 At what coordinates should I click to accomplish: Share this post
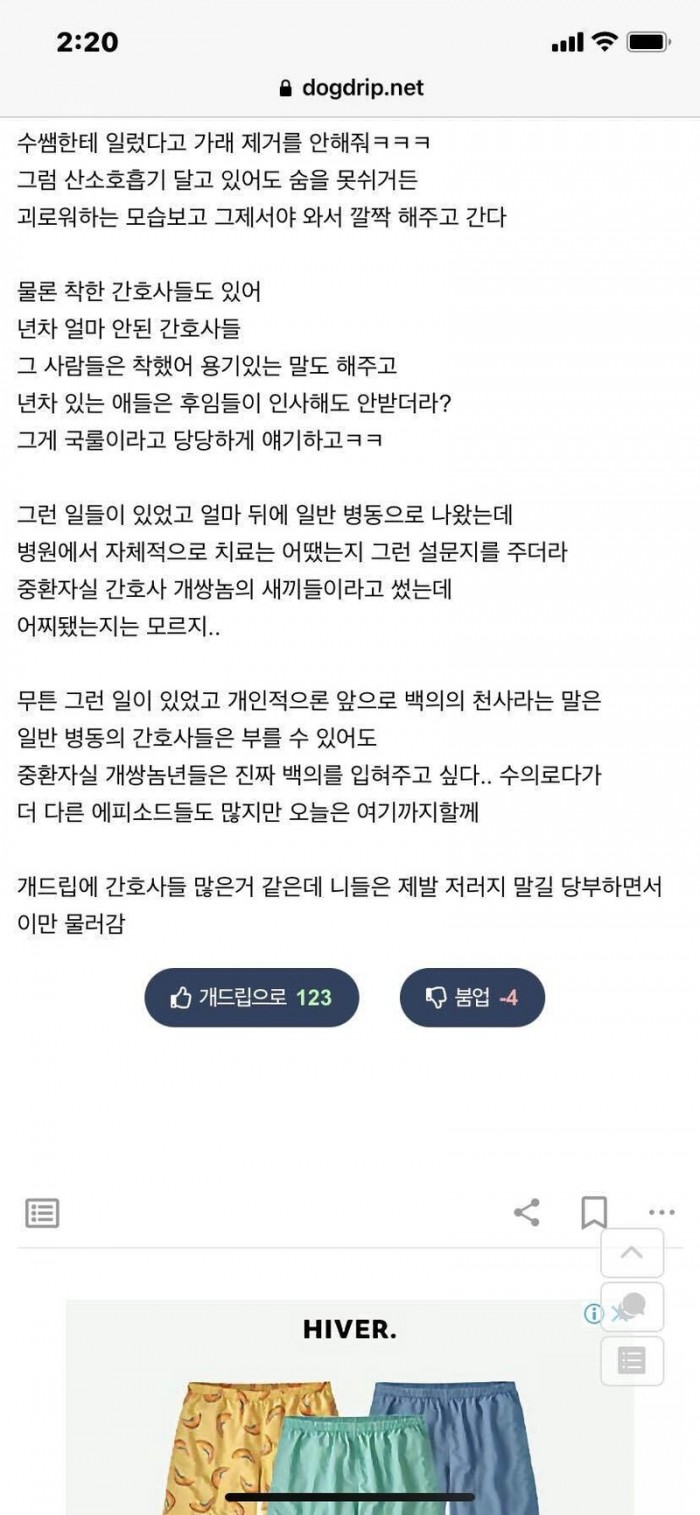click(527, 1213)
